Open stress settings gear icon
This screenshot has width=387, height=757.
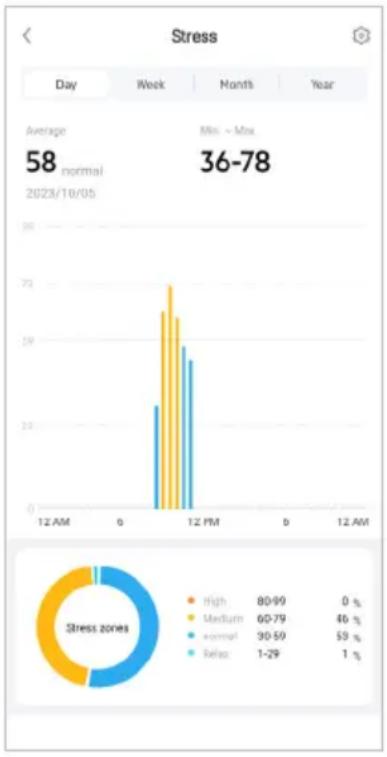361,36
